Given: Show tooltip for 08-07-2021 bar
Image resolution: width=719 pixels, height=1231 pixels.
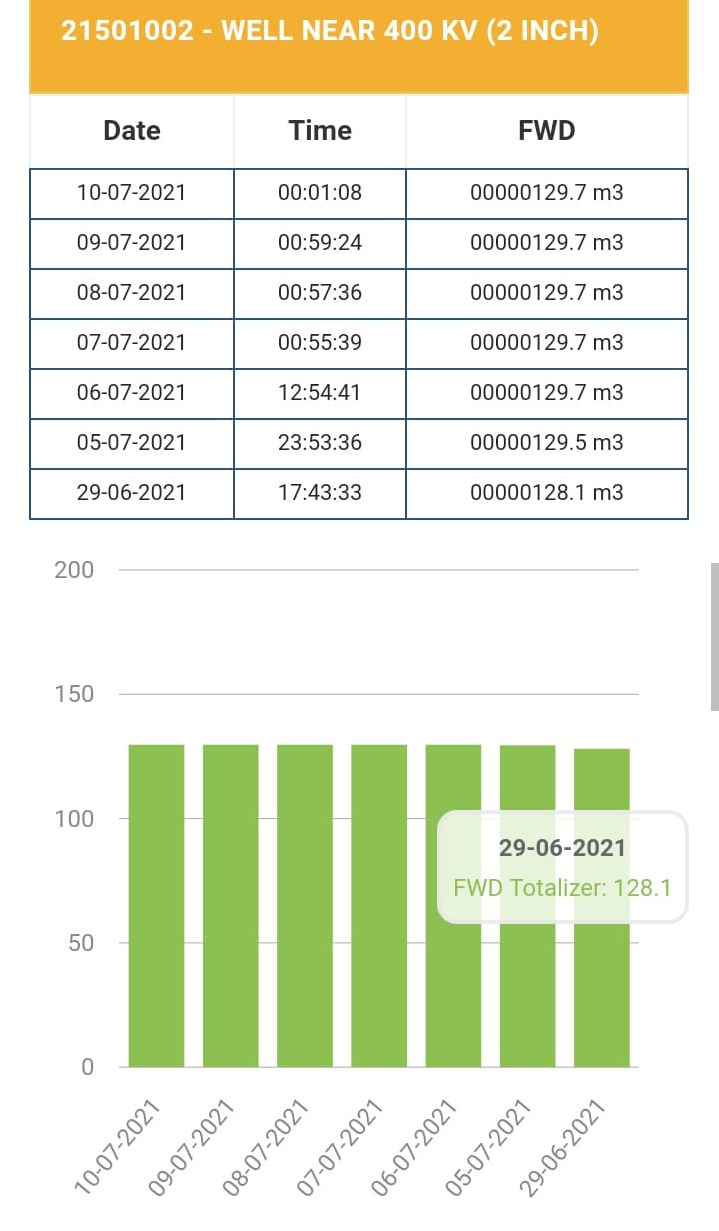Looking at the screenshot, I should [x=305, y=905].
